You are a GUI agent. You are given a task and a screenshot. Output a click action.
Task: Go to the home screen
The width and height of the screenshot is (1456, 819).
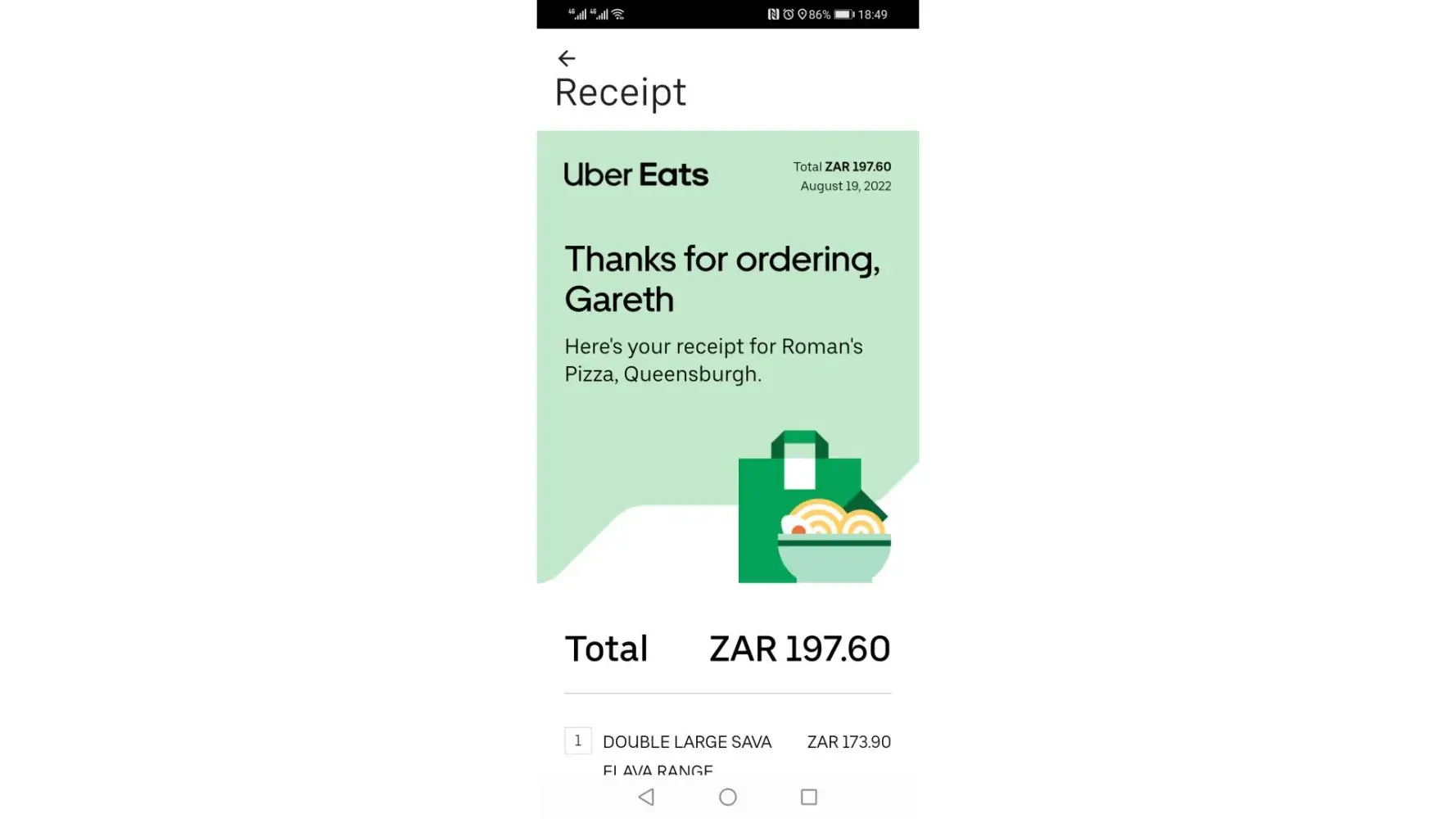tap(727, 797)
